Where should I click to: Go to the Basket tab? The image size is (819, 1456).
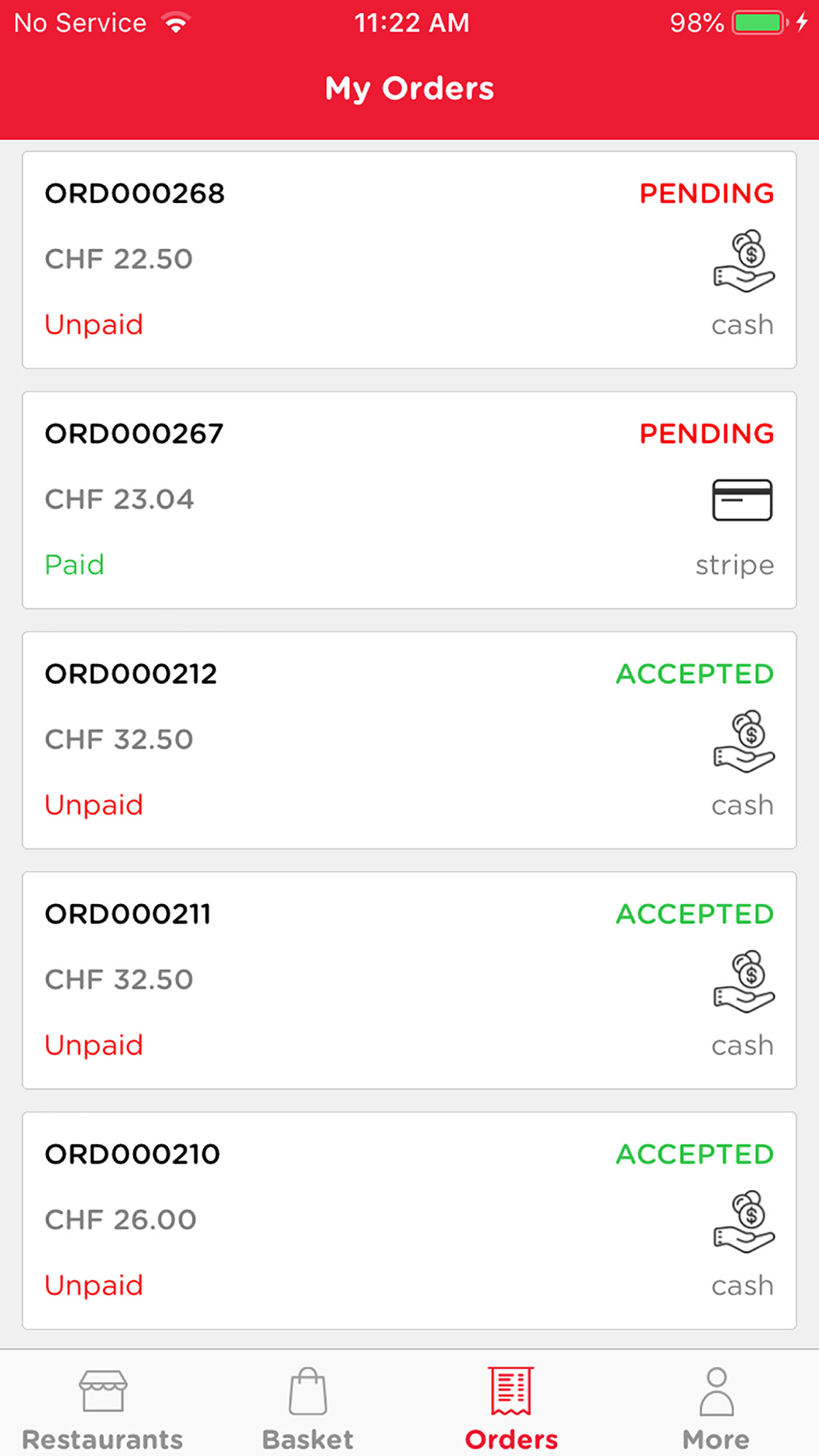[307, 1409]
